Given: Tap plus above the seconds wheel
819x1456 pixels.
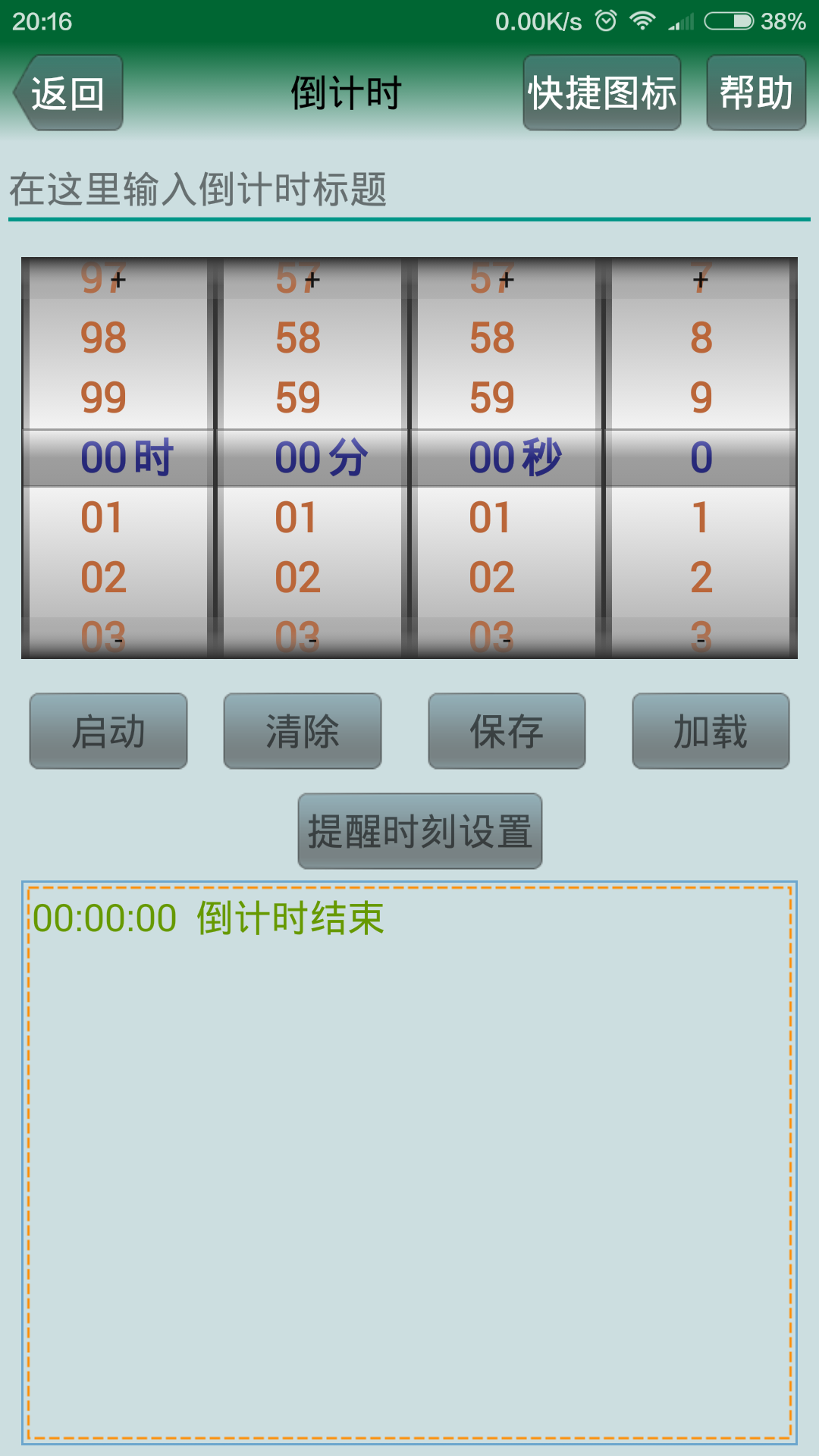Looking at the screenshot, I should (x=506, y=281).
